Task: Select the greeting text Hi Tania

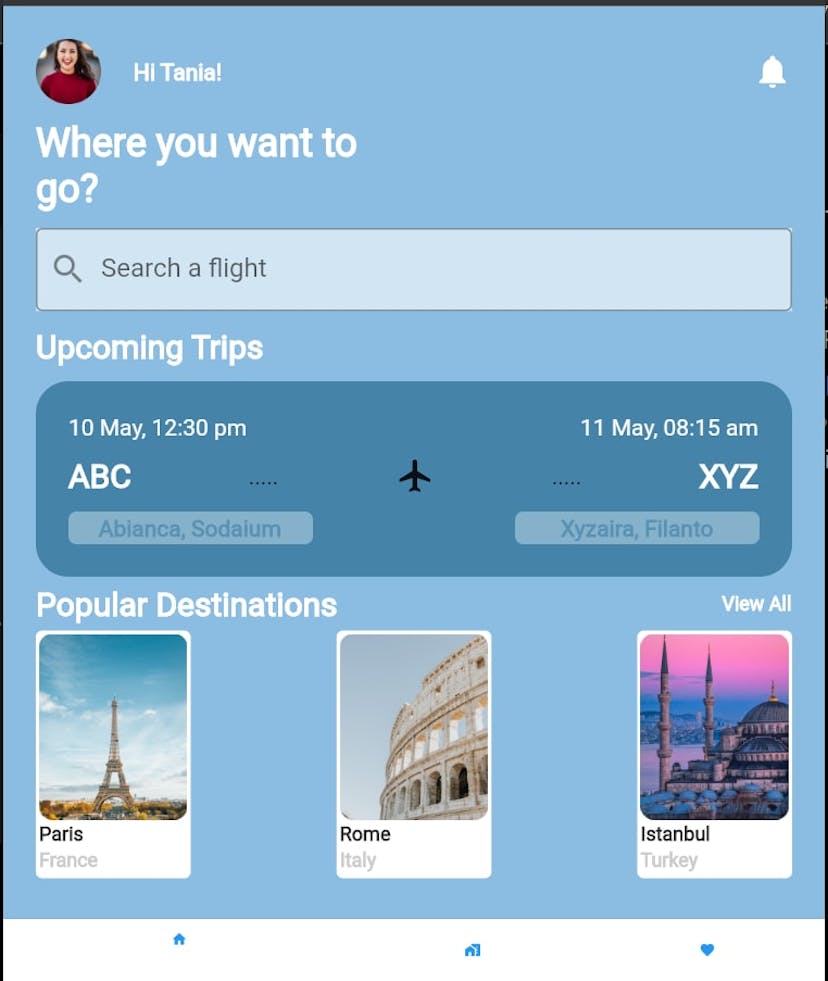Action: coord(178,73)
